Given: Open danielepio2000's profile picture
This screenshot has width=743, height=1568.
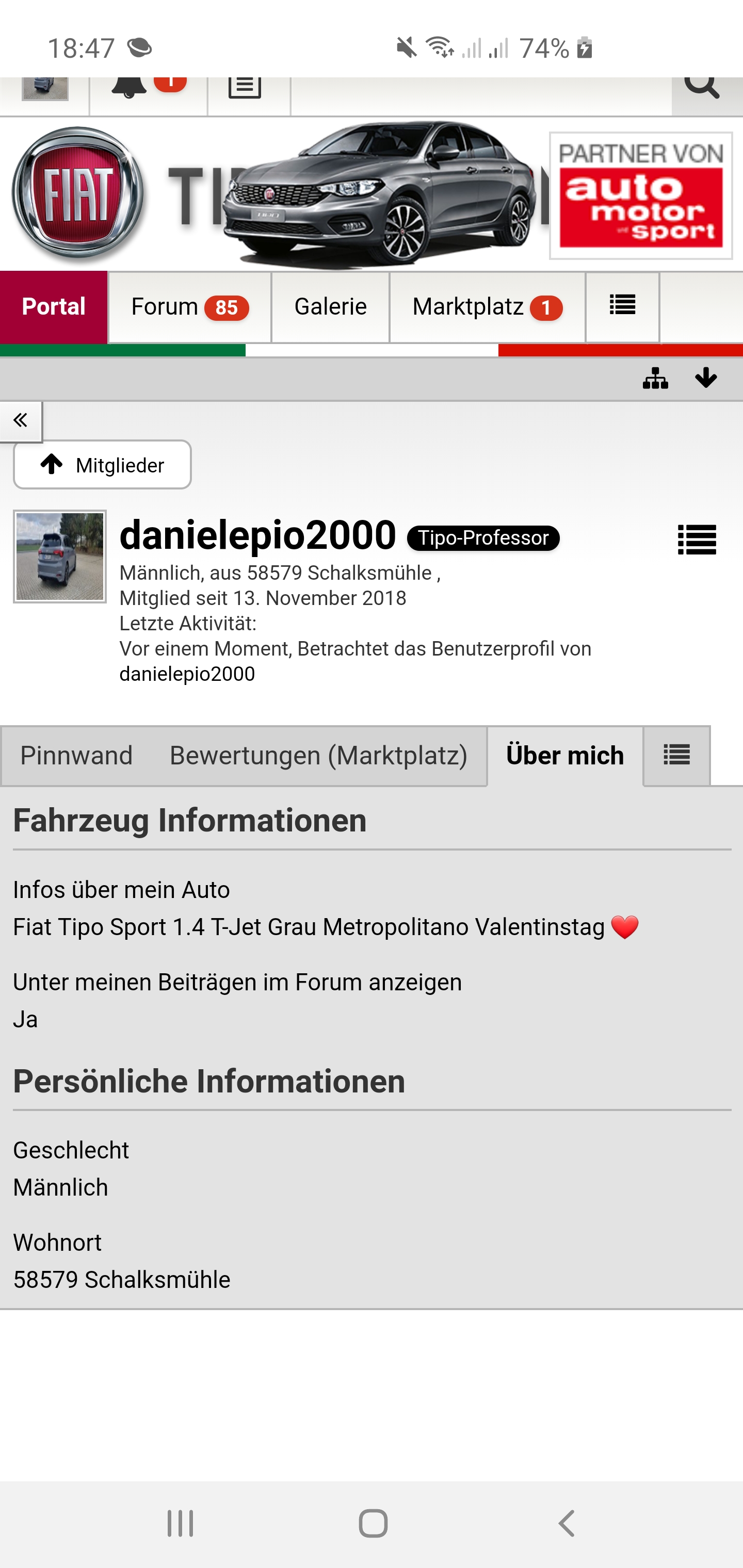Looking at the screenshot, I should coord(60,557).
